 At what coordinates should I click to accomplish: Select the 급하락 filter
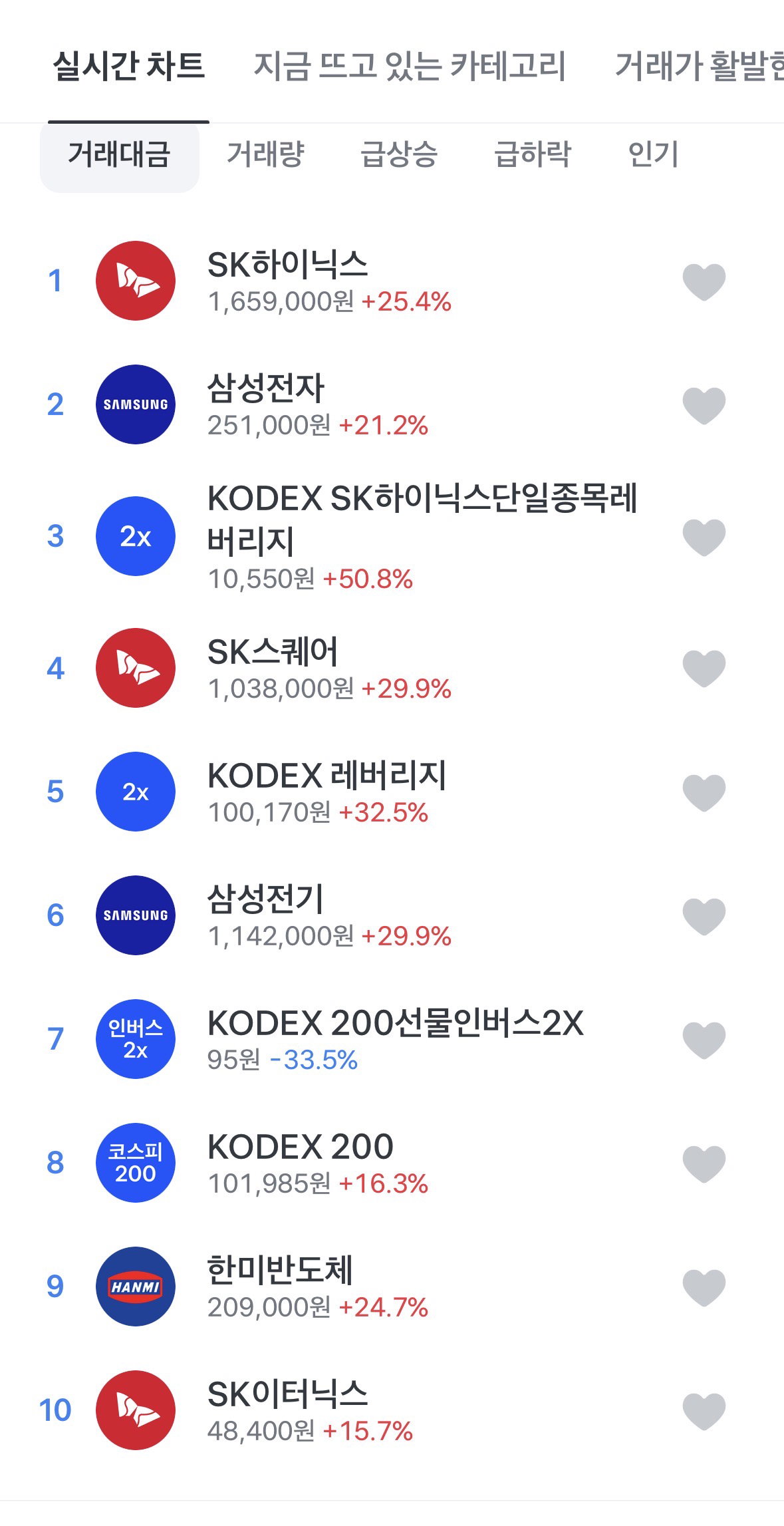[533, 154]
